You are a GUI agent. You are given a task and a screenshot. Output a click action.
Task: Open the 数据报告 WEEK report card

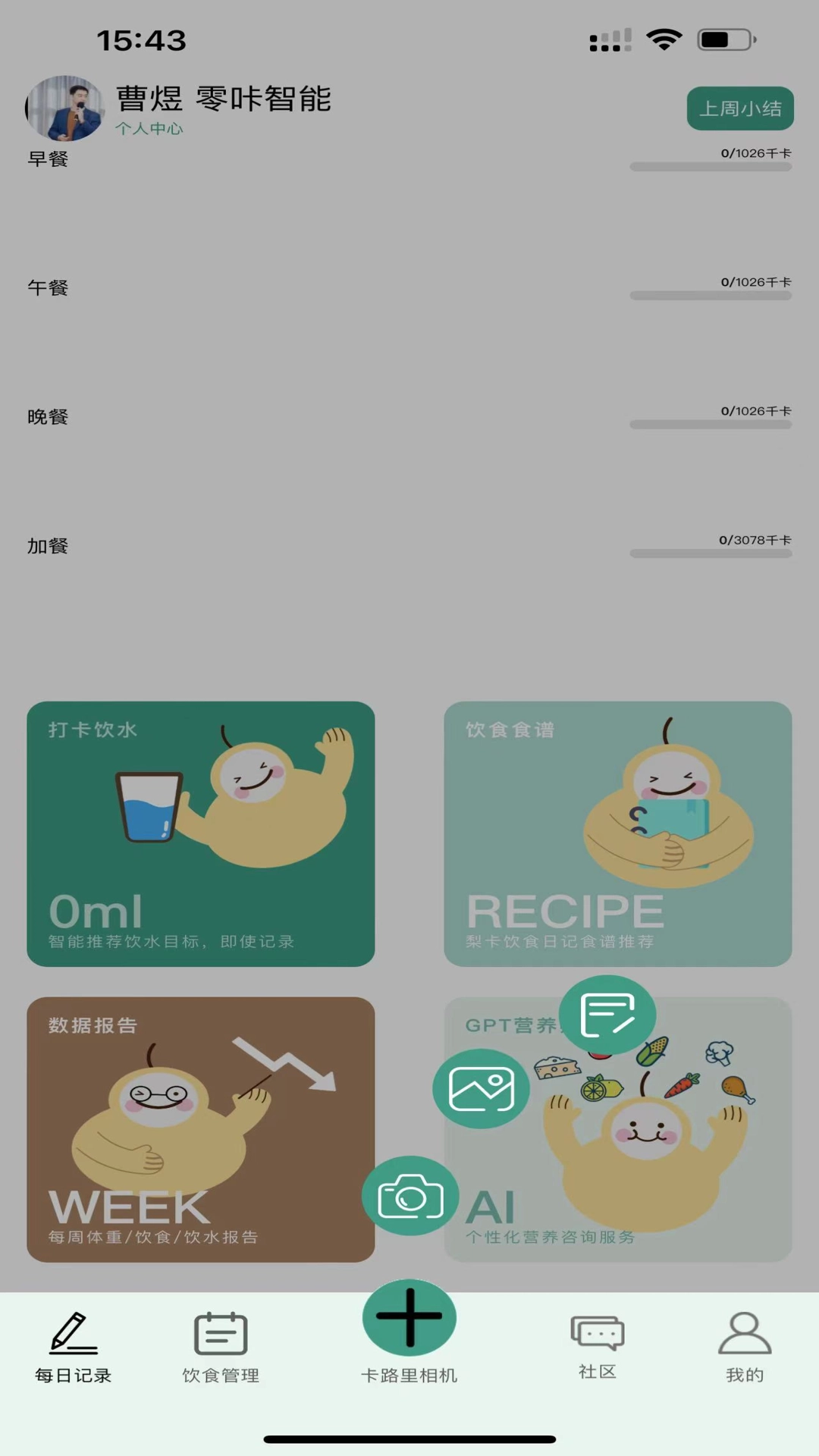[x=200, y=1129]
